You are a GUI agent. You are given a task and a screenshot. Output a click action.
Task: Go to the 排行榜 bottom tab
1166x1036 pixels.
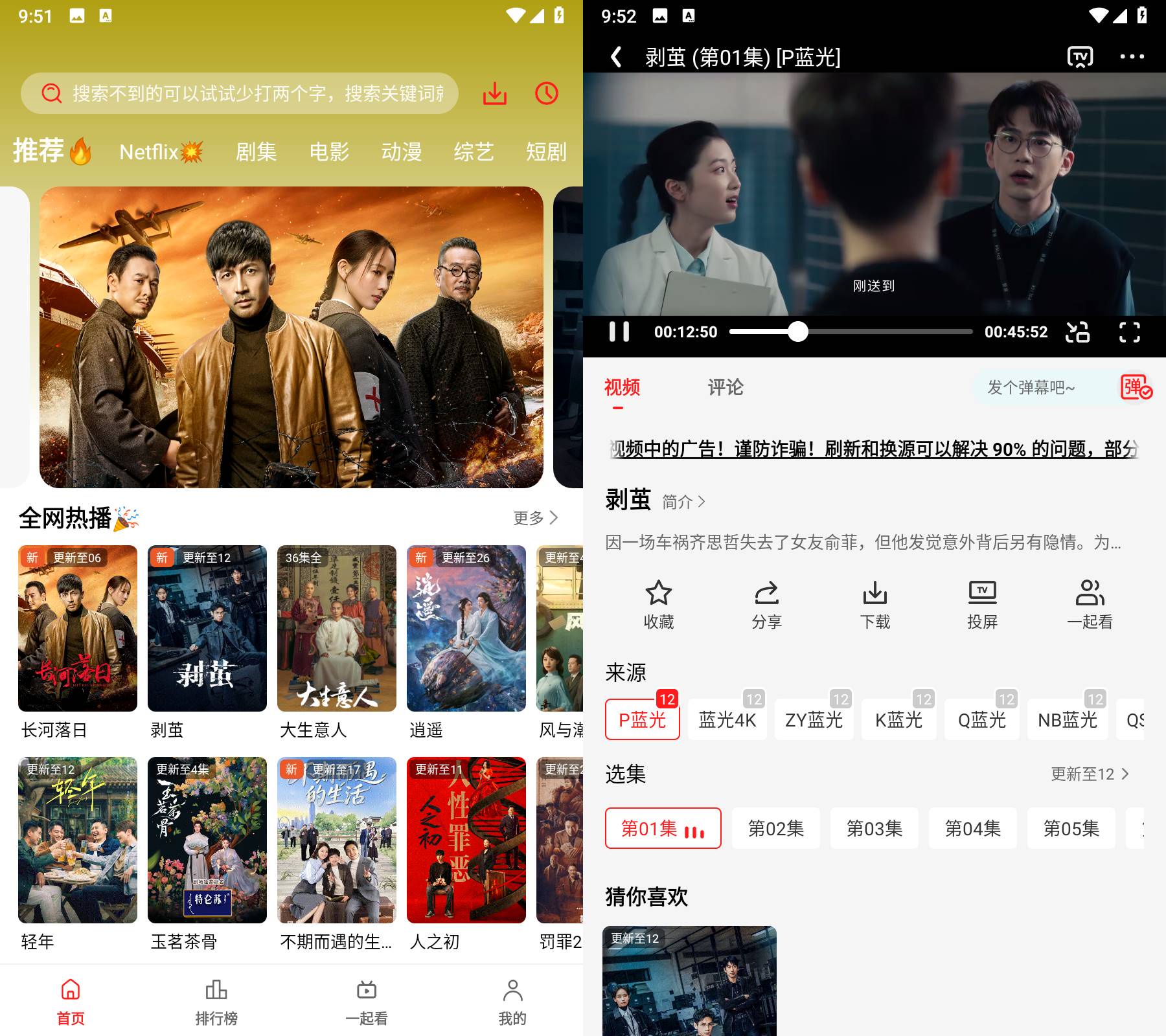[216, 1000]
